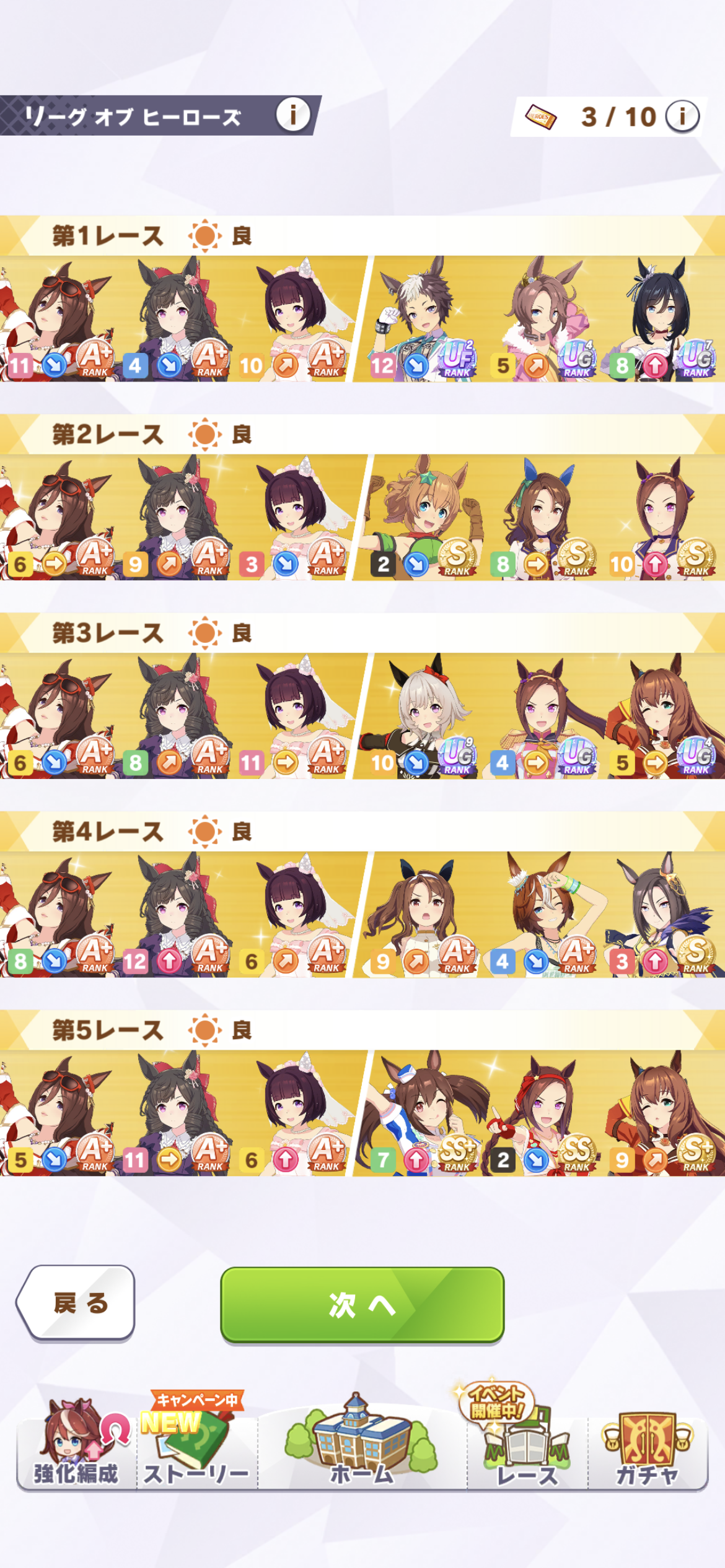Tap the 戻る back button

[77, 1303]
